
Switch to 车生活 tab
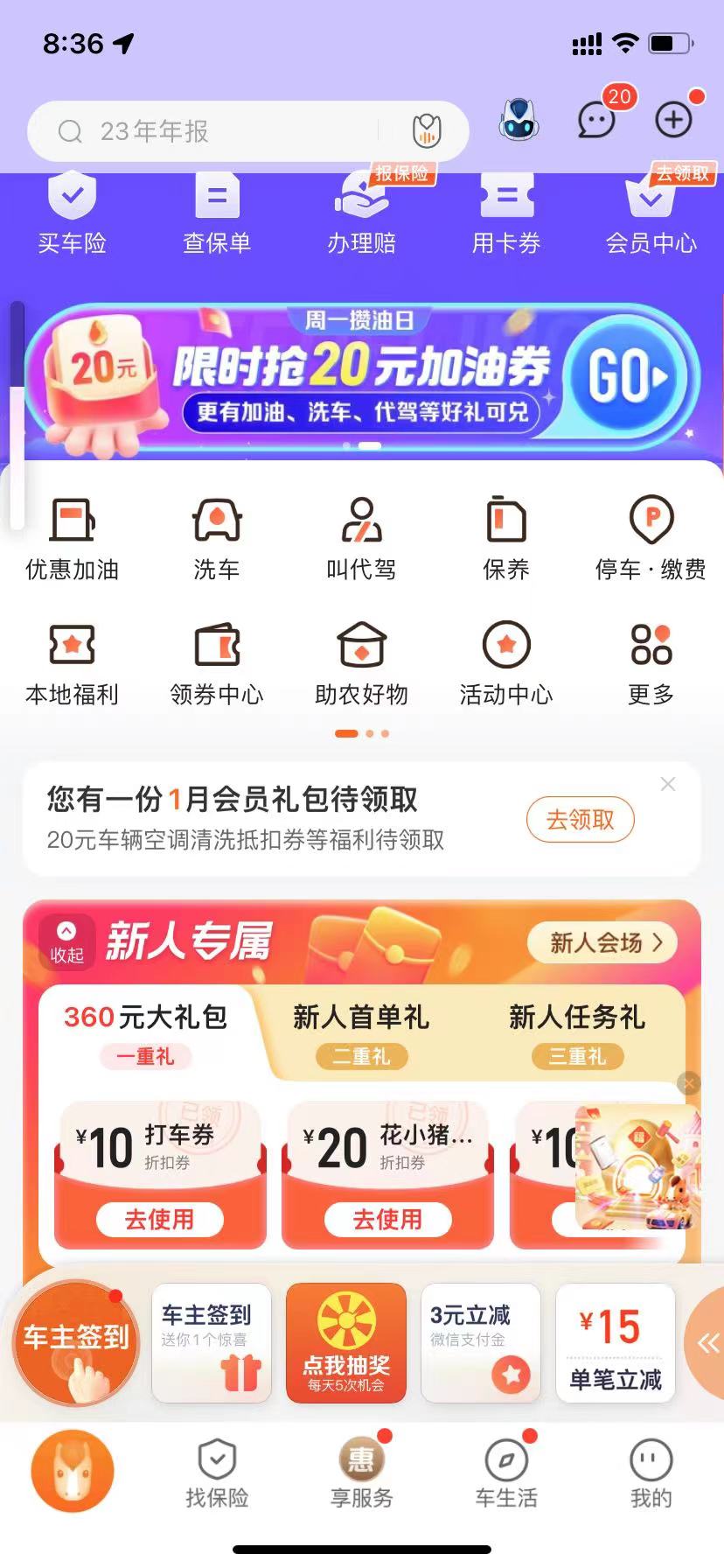pos(506,1475)
